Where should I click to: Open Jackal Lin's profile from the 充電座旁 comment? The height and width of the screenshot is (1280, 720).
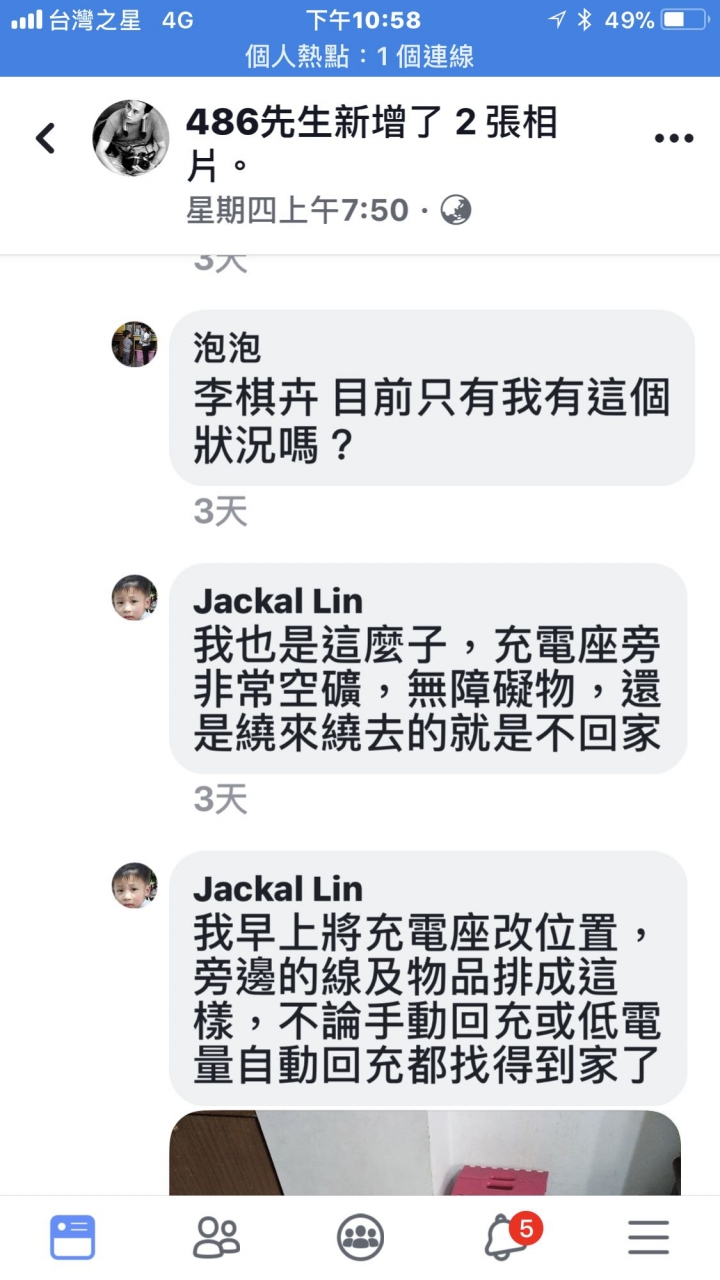(x=277, y=601)
